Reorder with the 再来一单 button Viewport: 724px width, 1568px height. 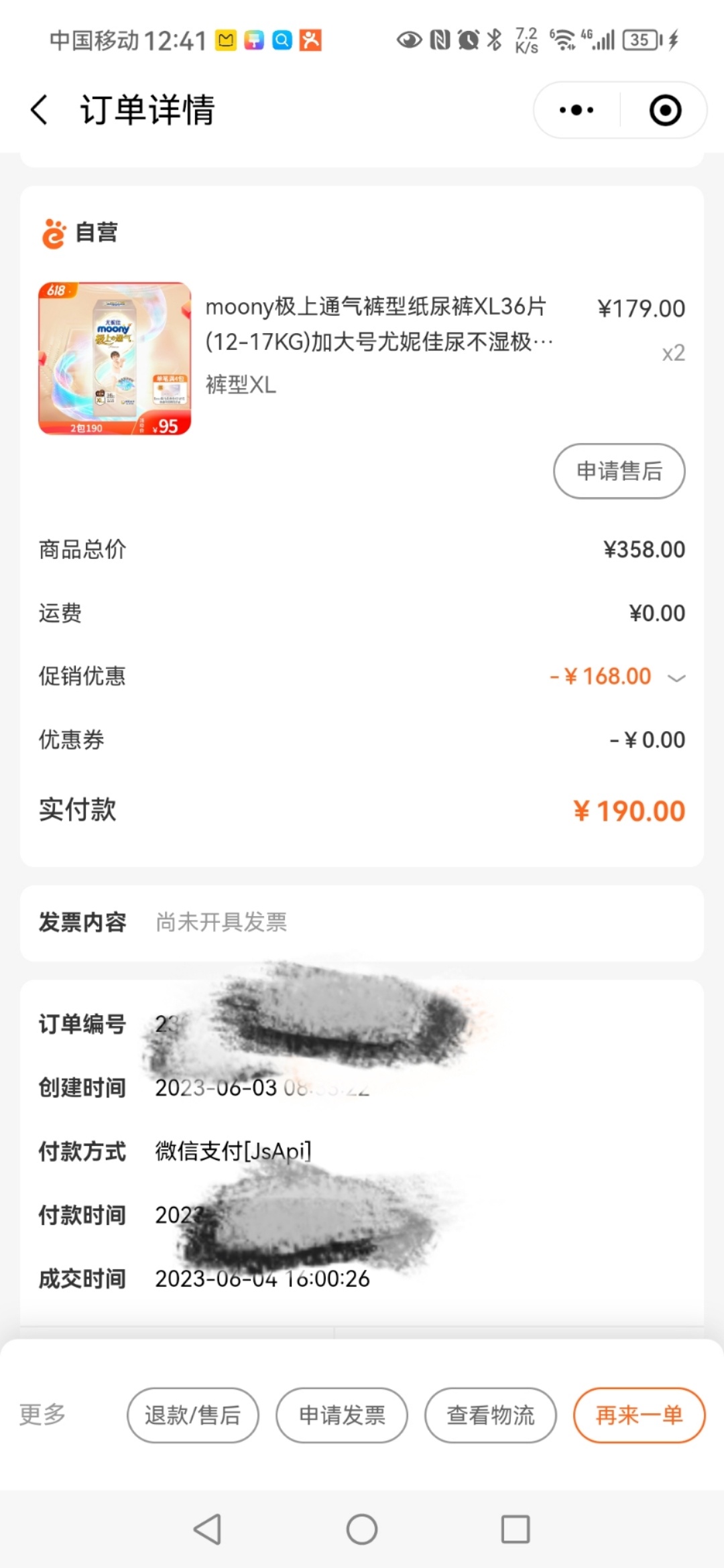coord(639,1415)
